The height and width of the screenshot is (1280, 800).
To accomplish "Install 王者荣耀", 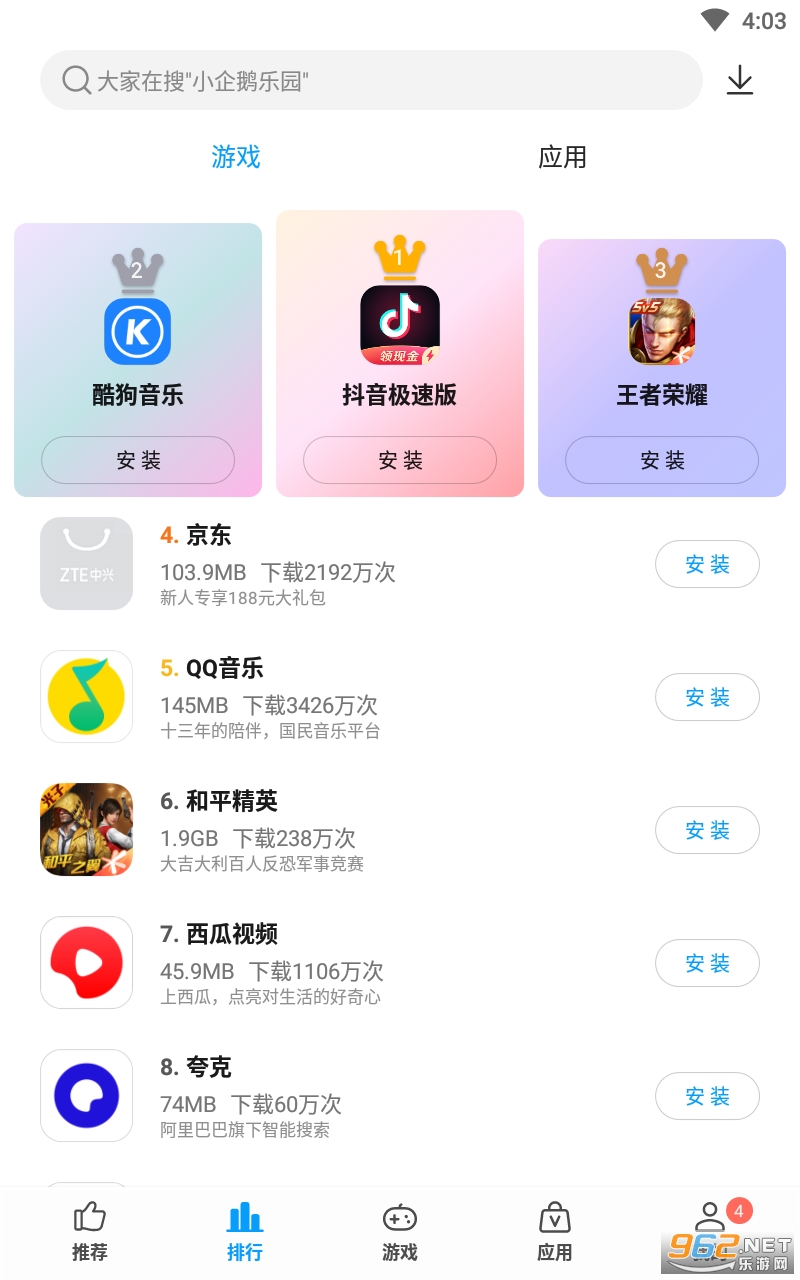I will click(662, 460).
